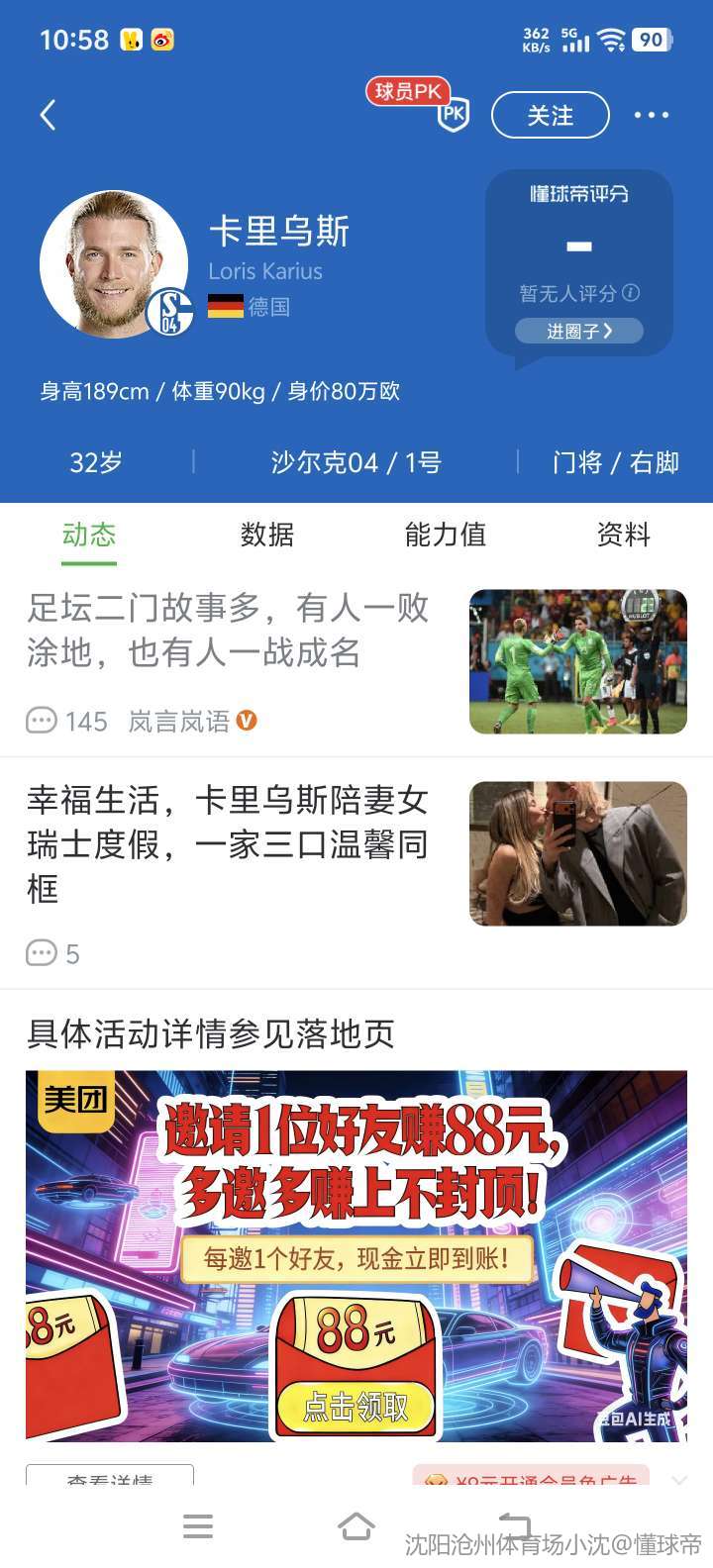The width and height of the screenshot is (713, 1568).
Task: Show the 暂无人评分 info tooltip
Action: coord(631,293)
